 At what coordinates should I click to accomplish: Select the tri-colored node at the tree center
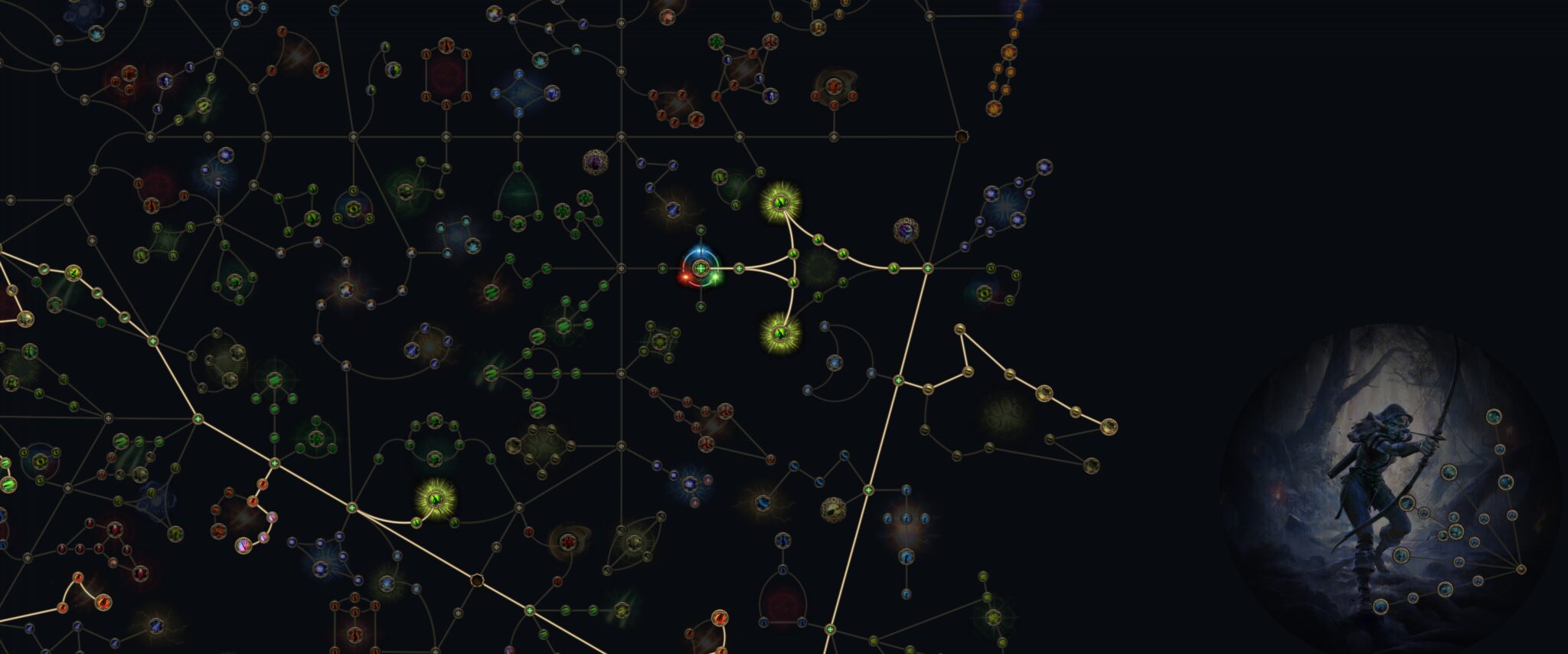(x=700, y=268)
